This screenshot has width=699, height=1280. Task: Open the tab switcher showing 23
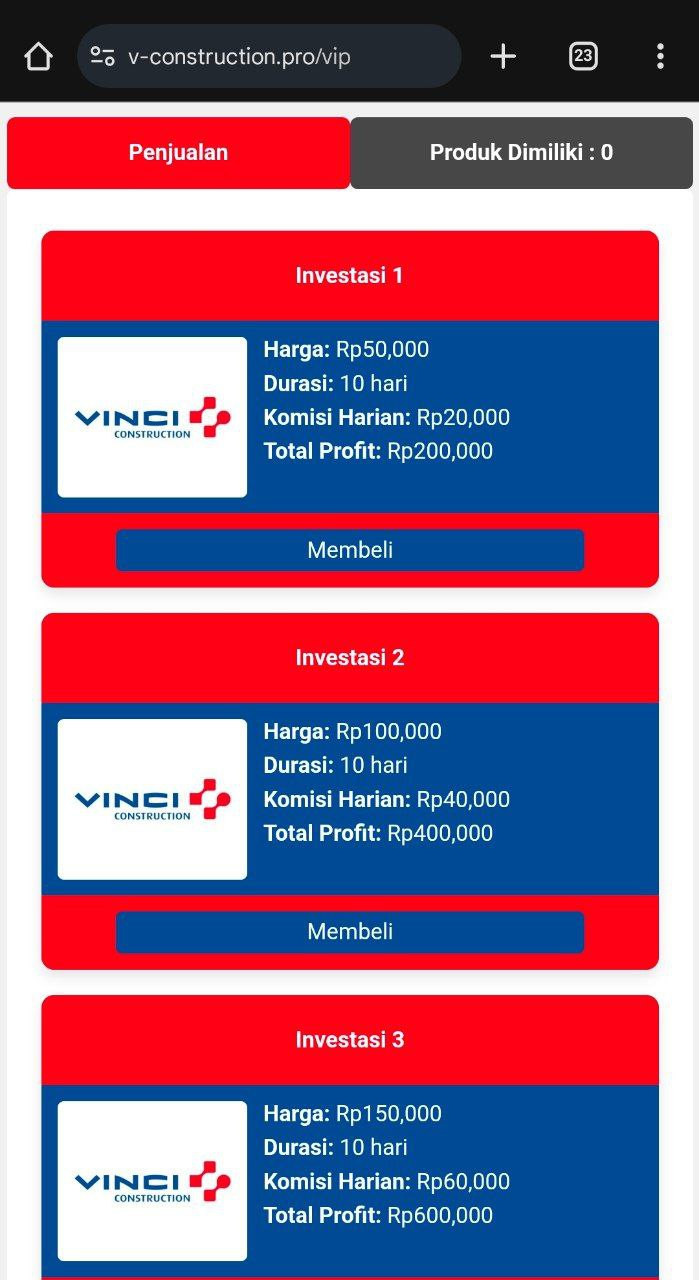[583, 56]
